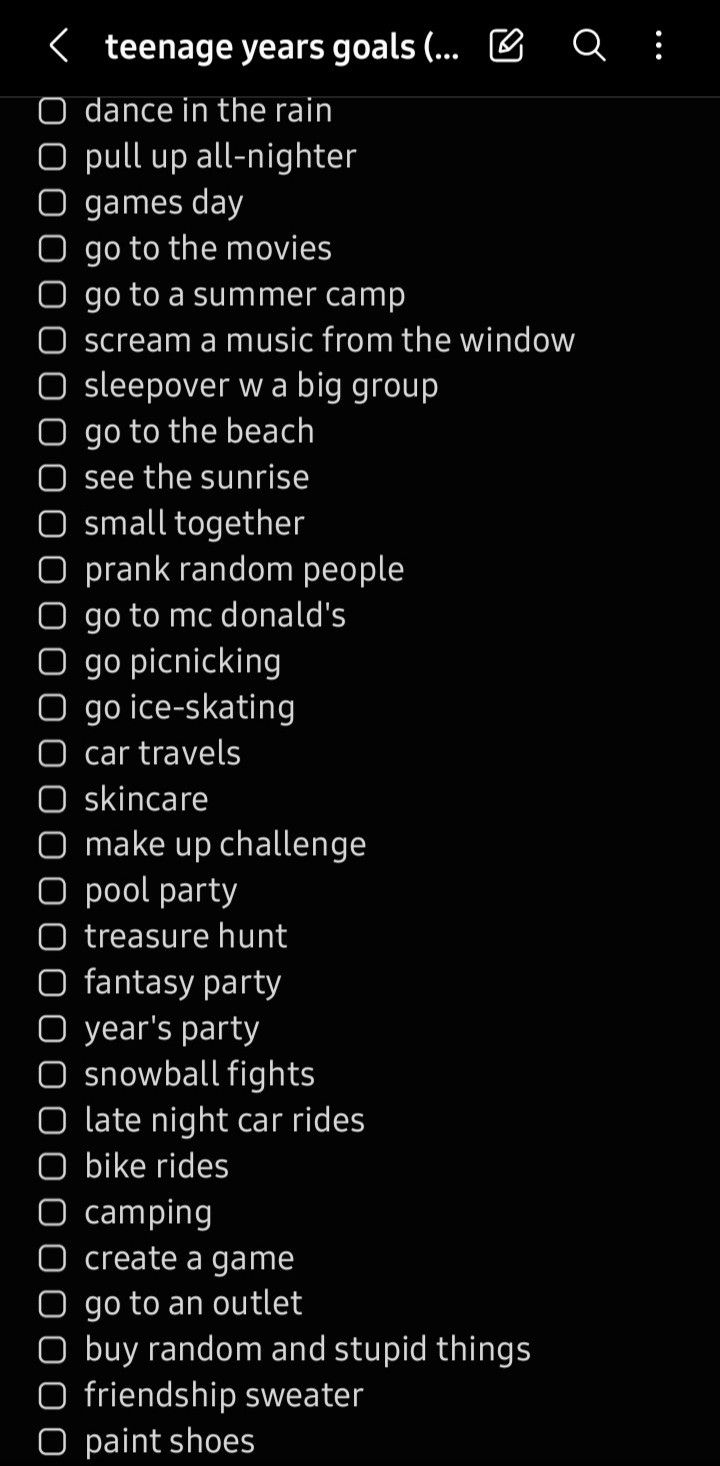The height and width of the screenshot is (1466, 720).
Task: Mark 'late night car rides' done
Action: click(x=52, y=1121)
